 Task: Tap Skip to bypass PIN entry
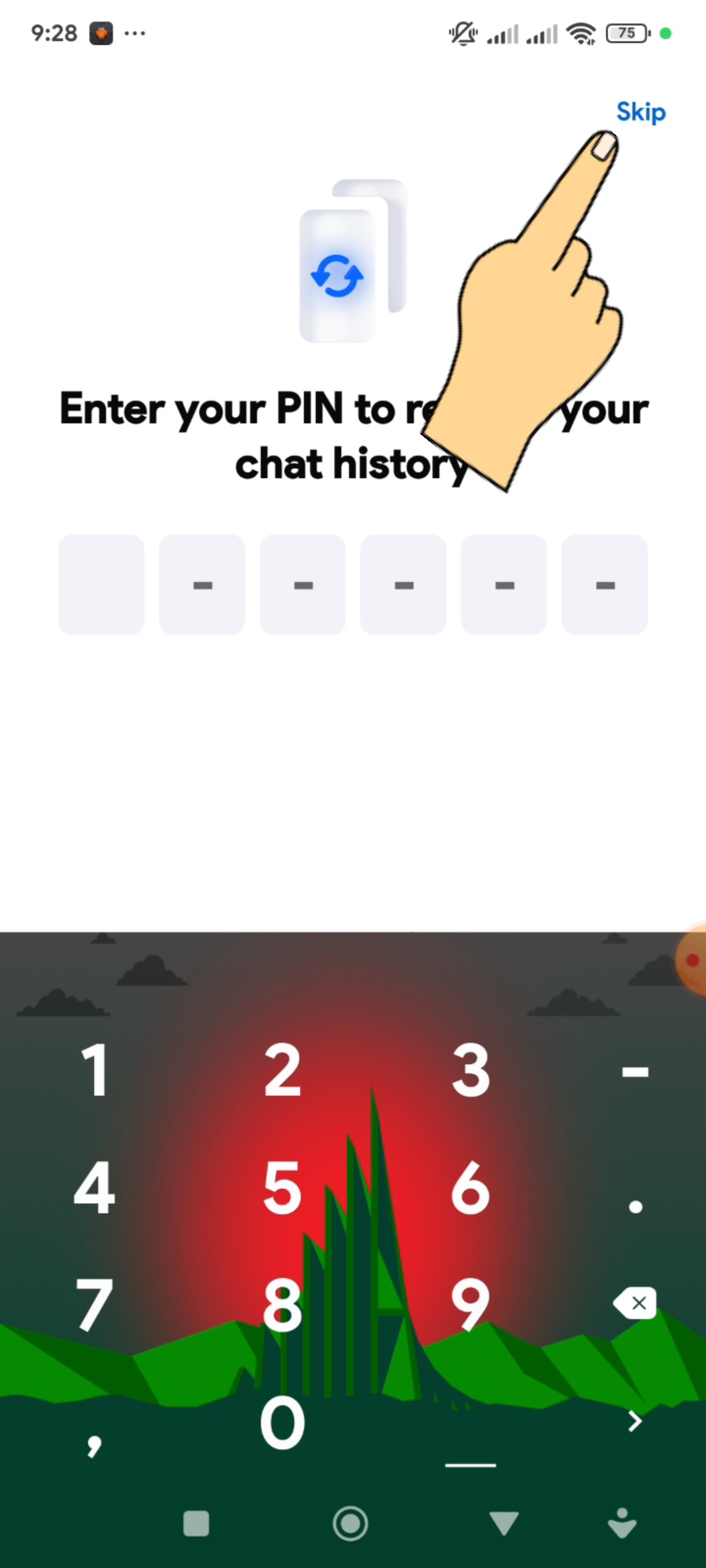click(x=641, y=112)
